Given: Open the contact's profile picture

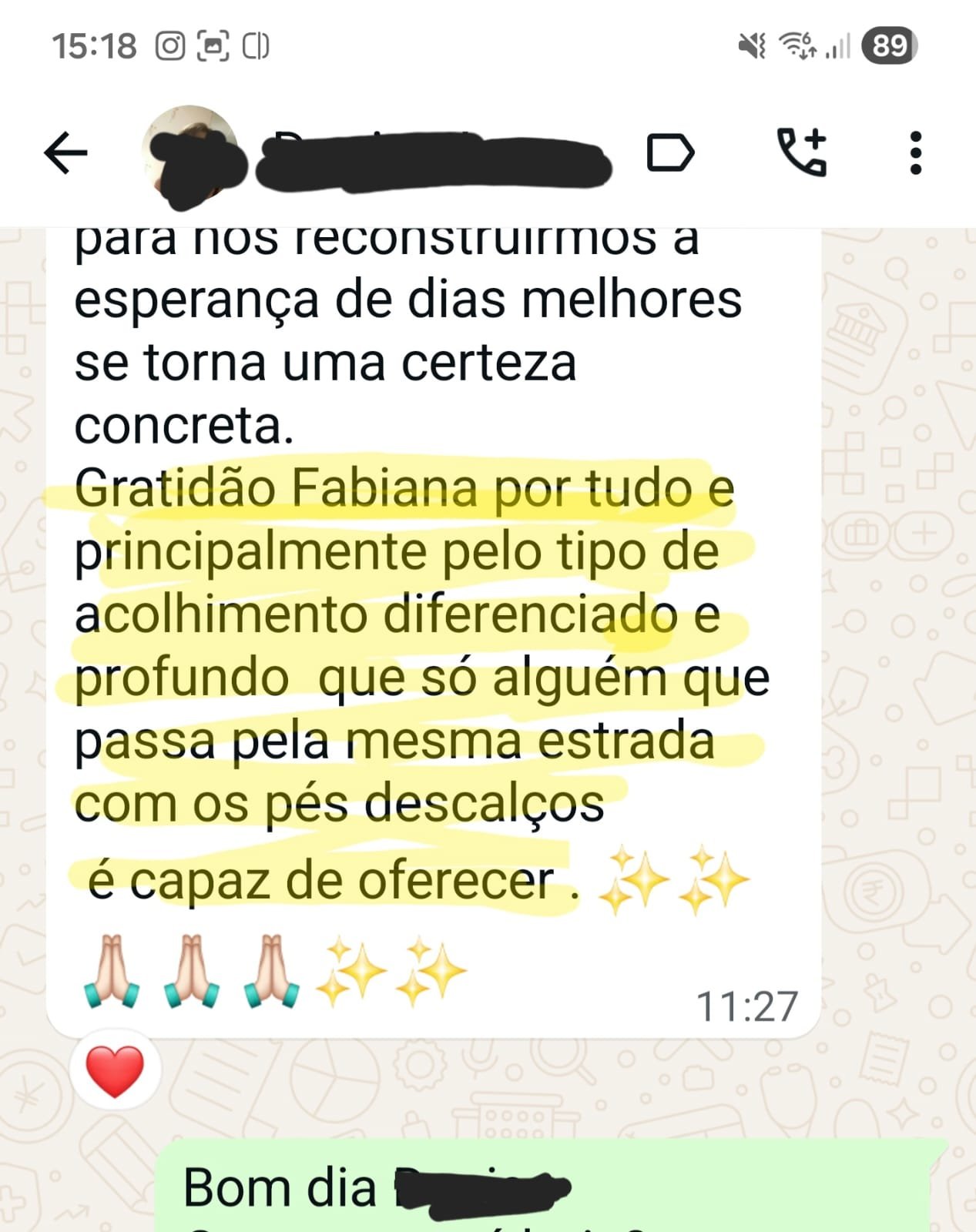Looking at the screenshot, I should click(x=191, y=154).
